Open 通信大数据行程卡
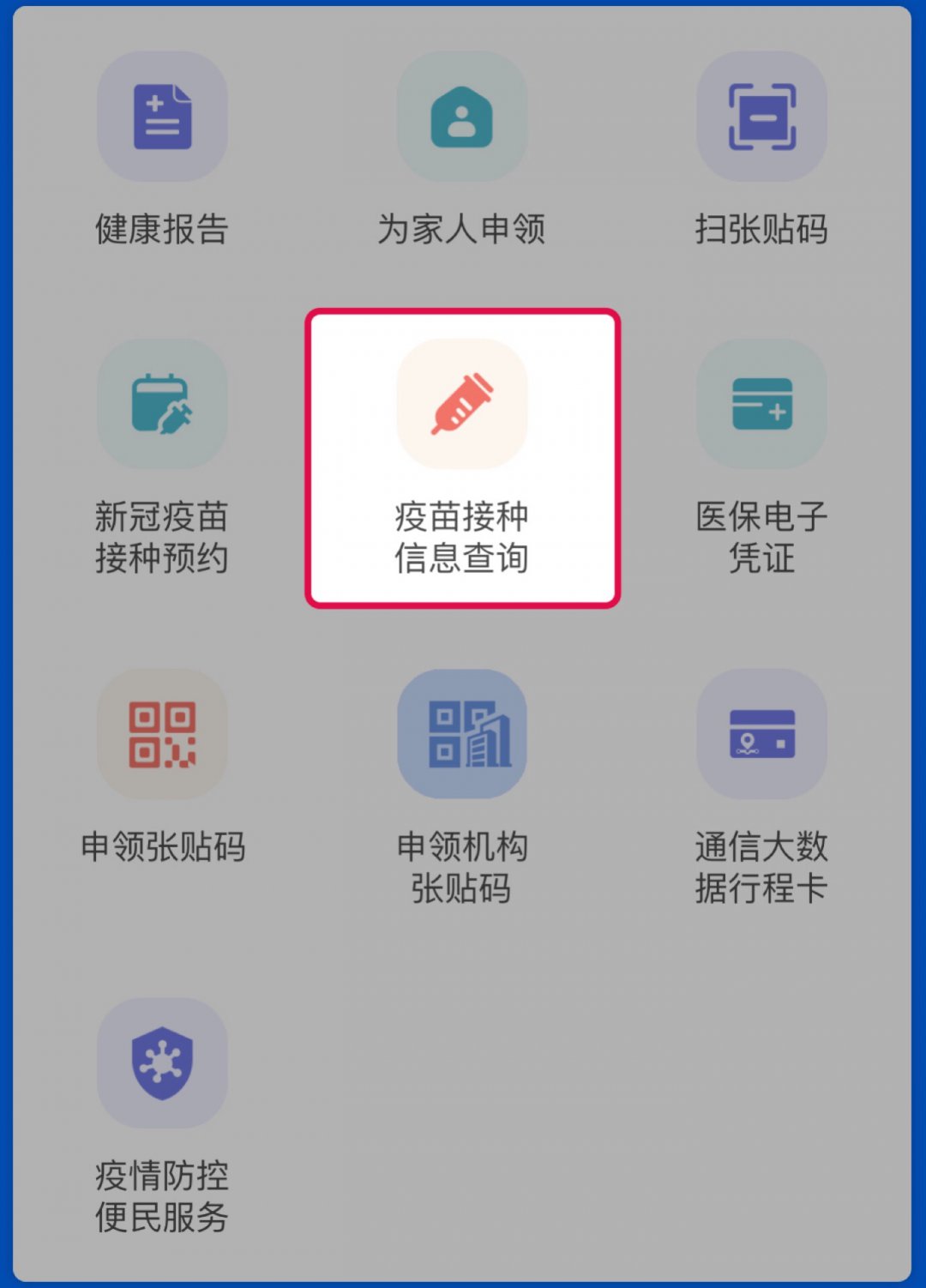This screenshot has width=926, height=1288. 761,734
